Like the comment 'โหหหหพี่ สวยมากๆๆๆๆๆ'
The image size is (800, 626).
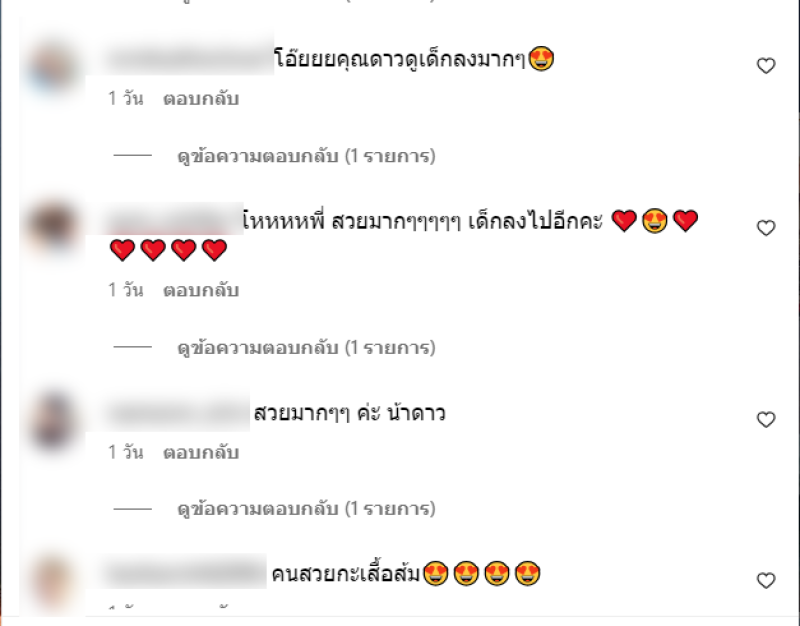point(765,228)
